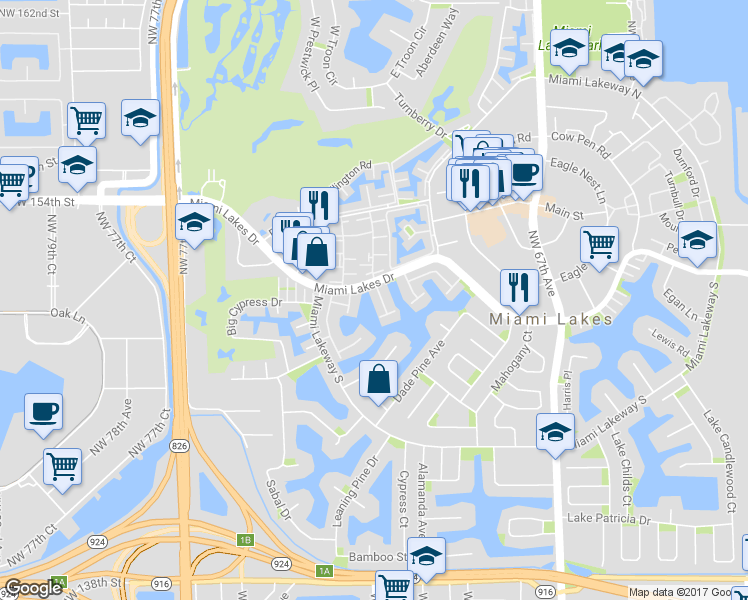Image resolution: width=748 pixels, height=600 pixels.
Task: Select the shopping bag marker near Dade Pine Ave
Action: pyautogui.click(x=378, y=380)
